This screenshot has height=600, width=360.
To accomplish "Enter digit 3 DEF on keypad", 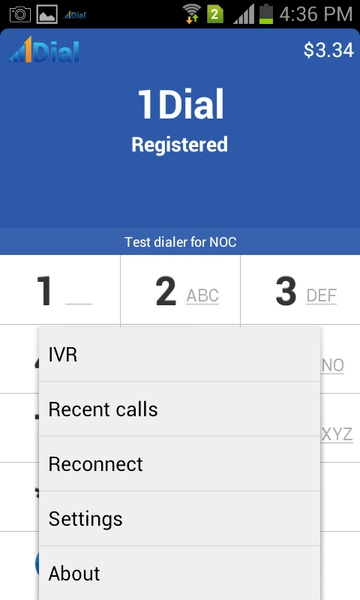I will pyautogui.click(x=300, y=290).
